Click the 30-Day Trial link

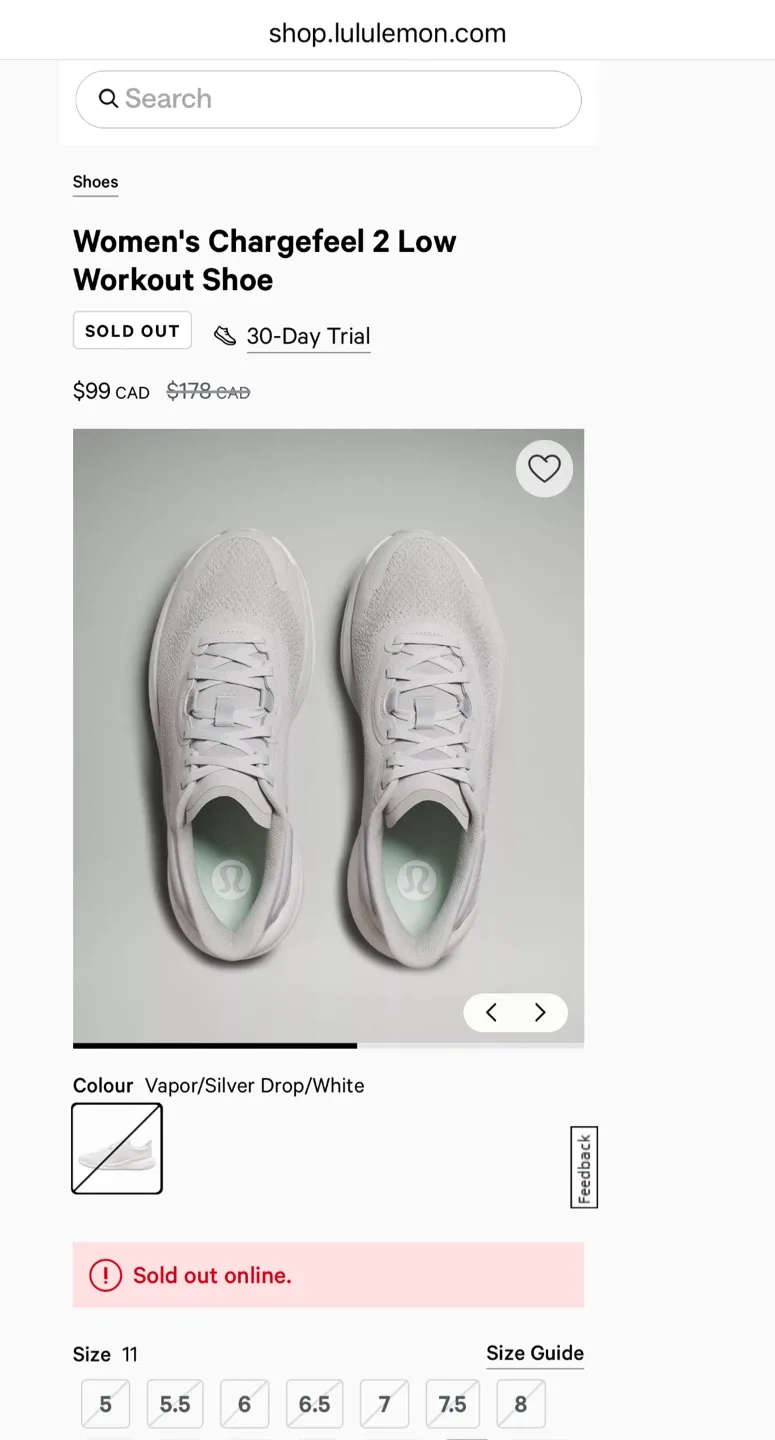tap(308, 336)
